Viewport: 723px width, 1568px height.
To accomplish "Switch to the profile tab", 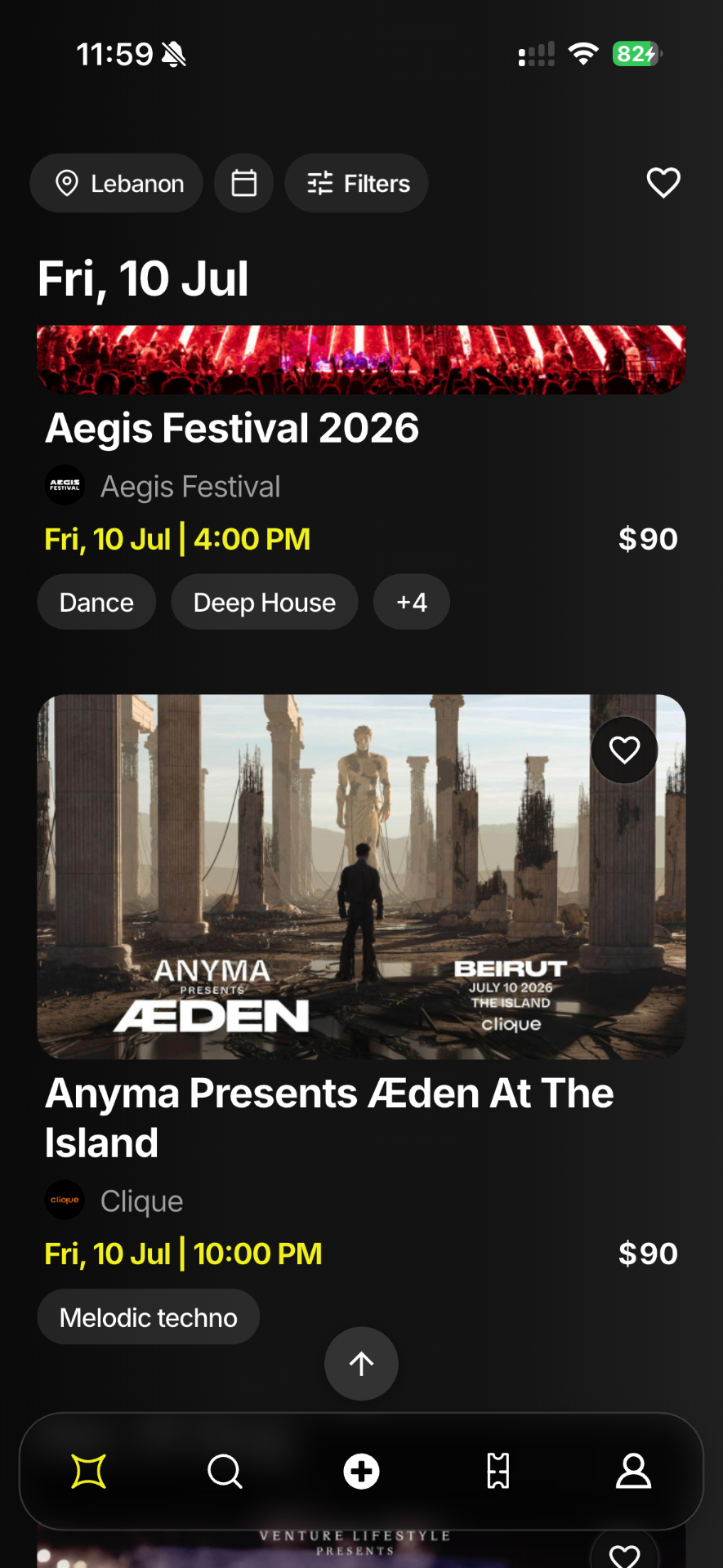I will [x=633, y=1472].
